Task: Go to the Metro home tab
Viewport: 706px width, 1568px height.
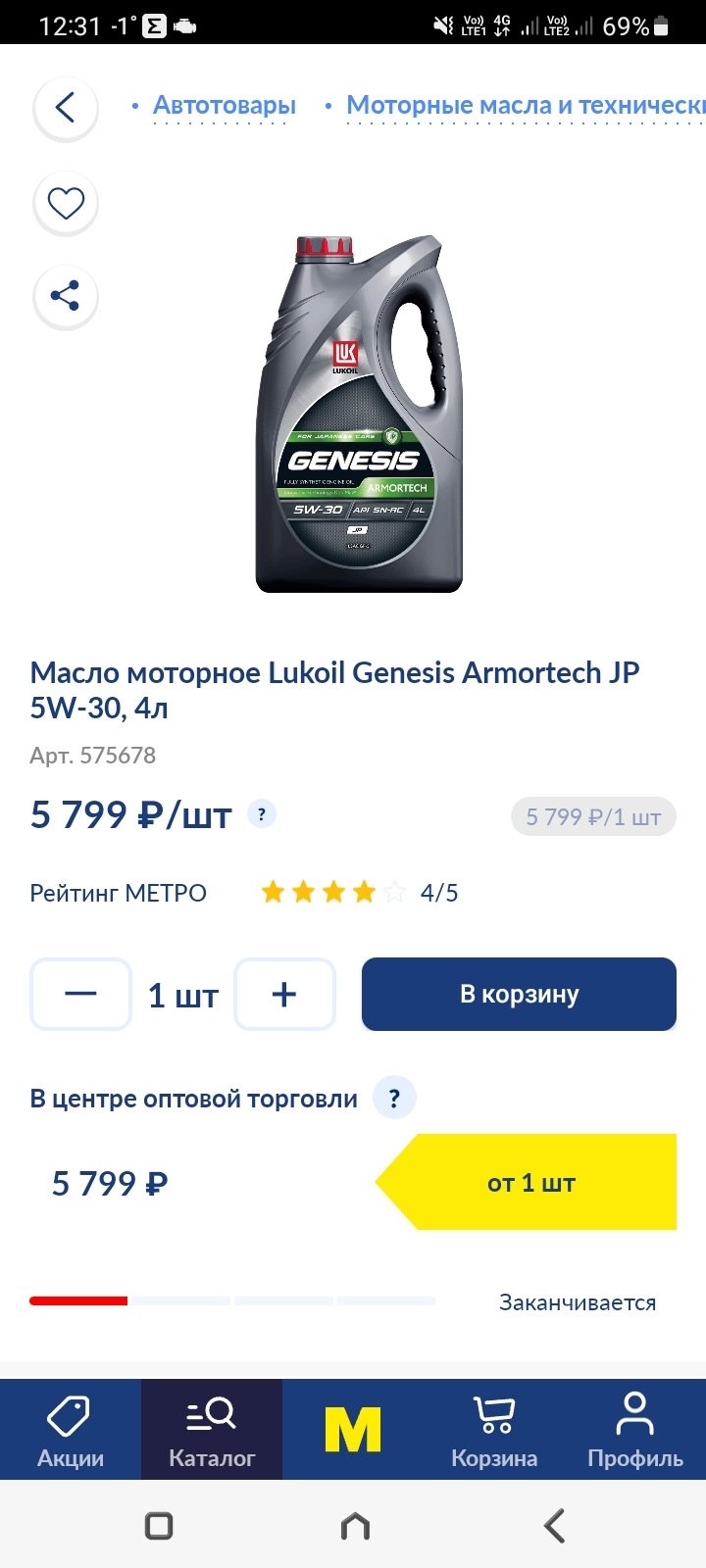Action: pos(353,1430)
